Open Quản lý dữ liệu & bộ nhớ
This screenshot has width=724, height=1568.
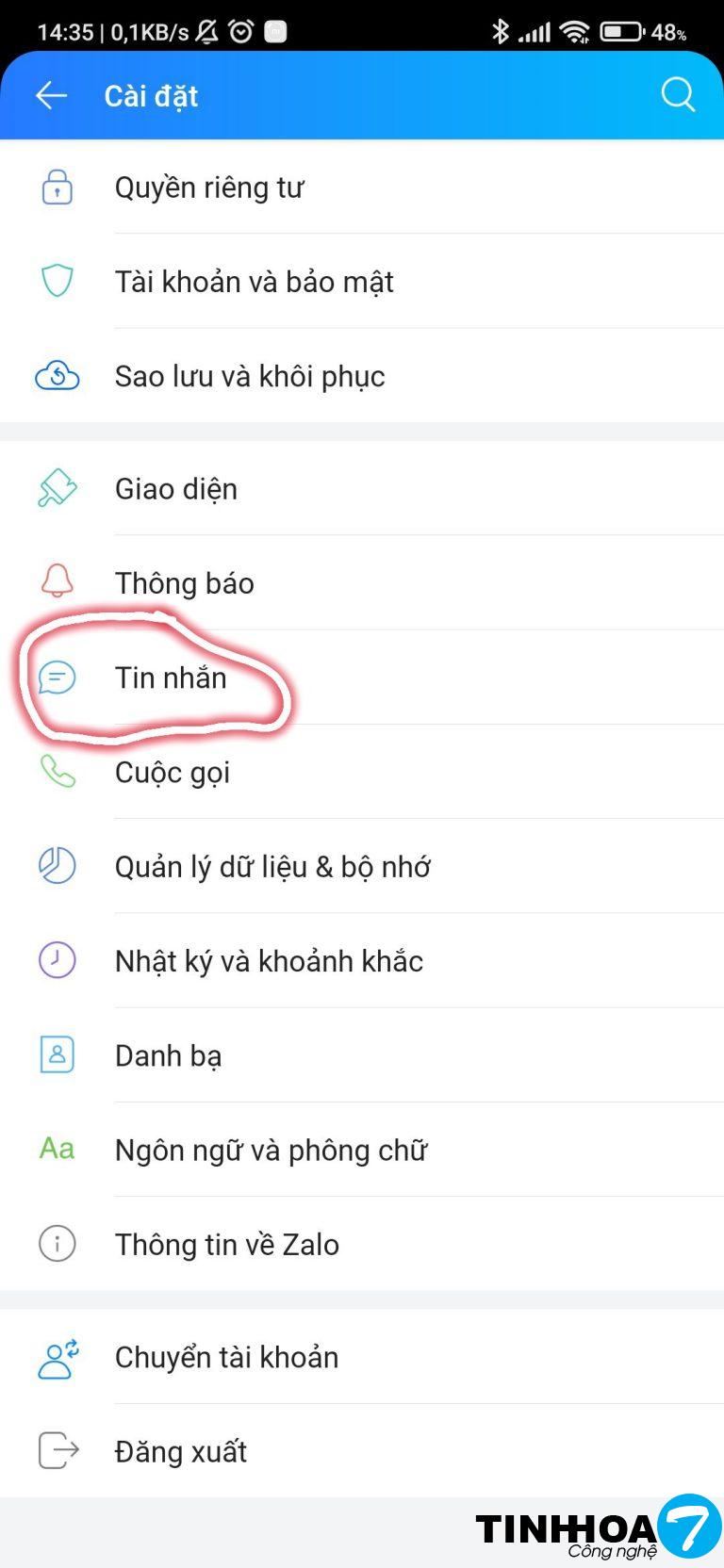coord(272,866)
